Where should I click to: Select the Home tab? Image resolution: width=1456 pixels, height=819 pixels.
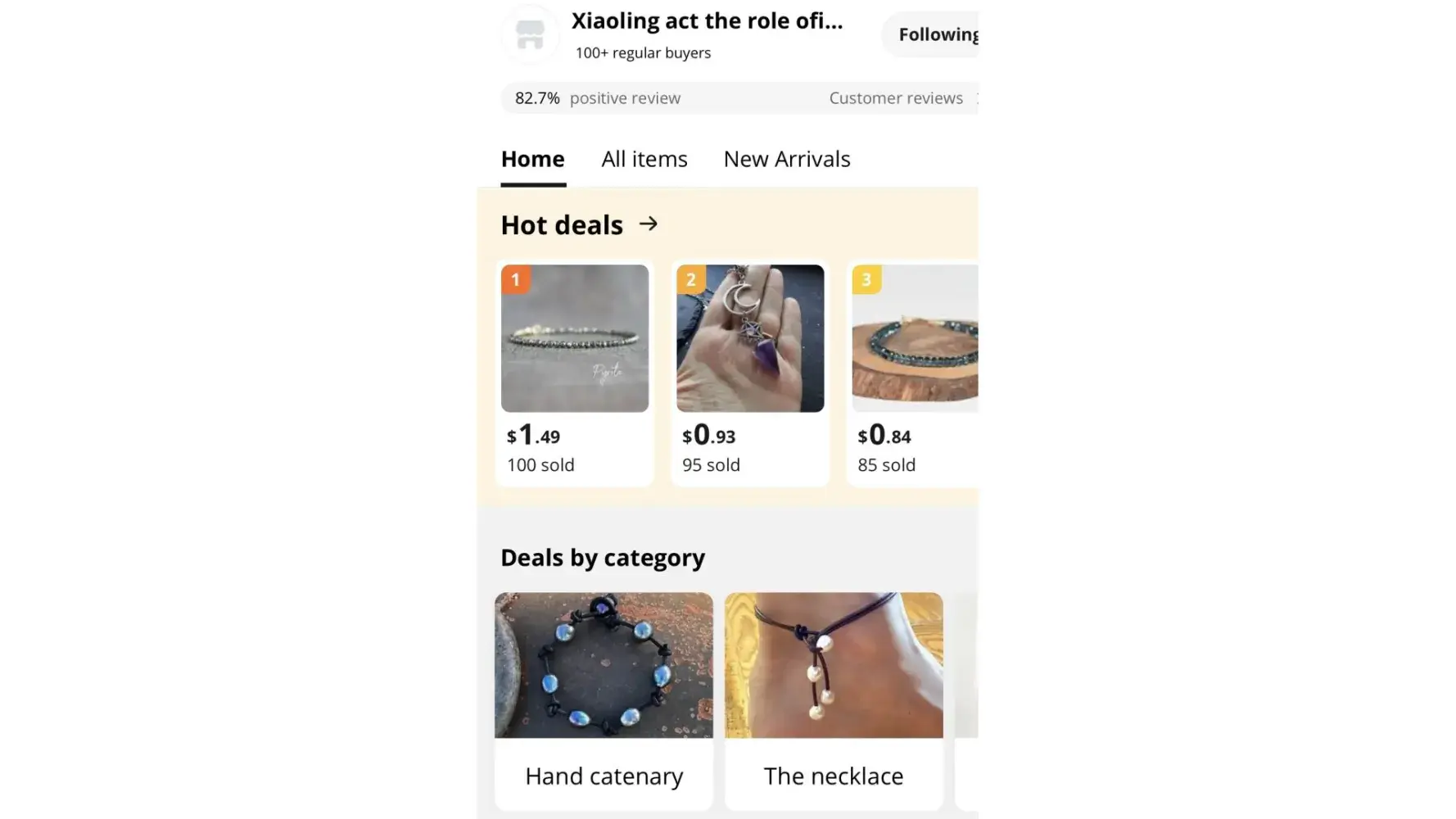tap(532, 159)
